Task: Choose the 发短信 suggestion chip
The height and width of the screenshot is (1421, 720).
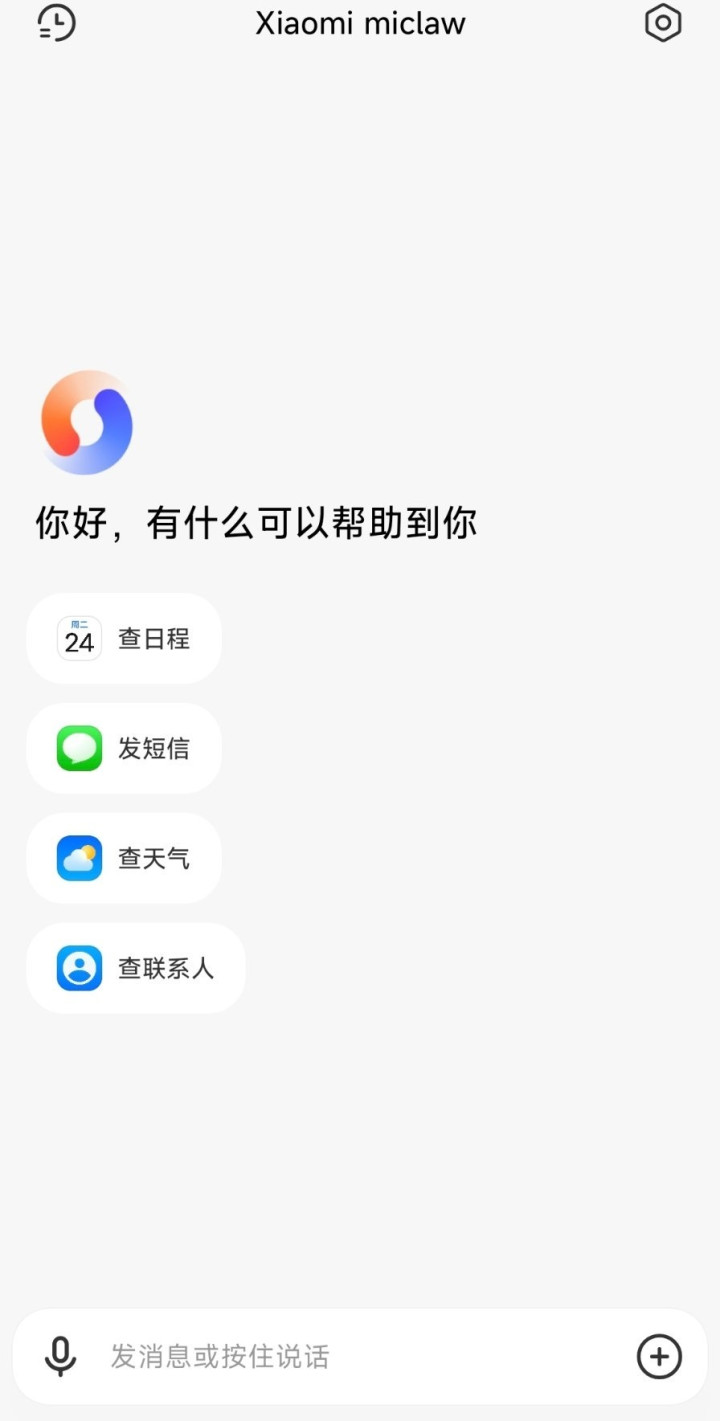Action: coord(124,749)
